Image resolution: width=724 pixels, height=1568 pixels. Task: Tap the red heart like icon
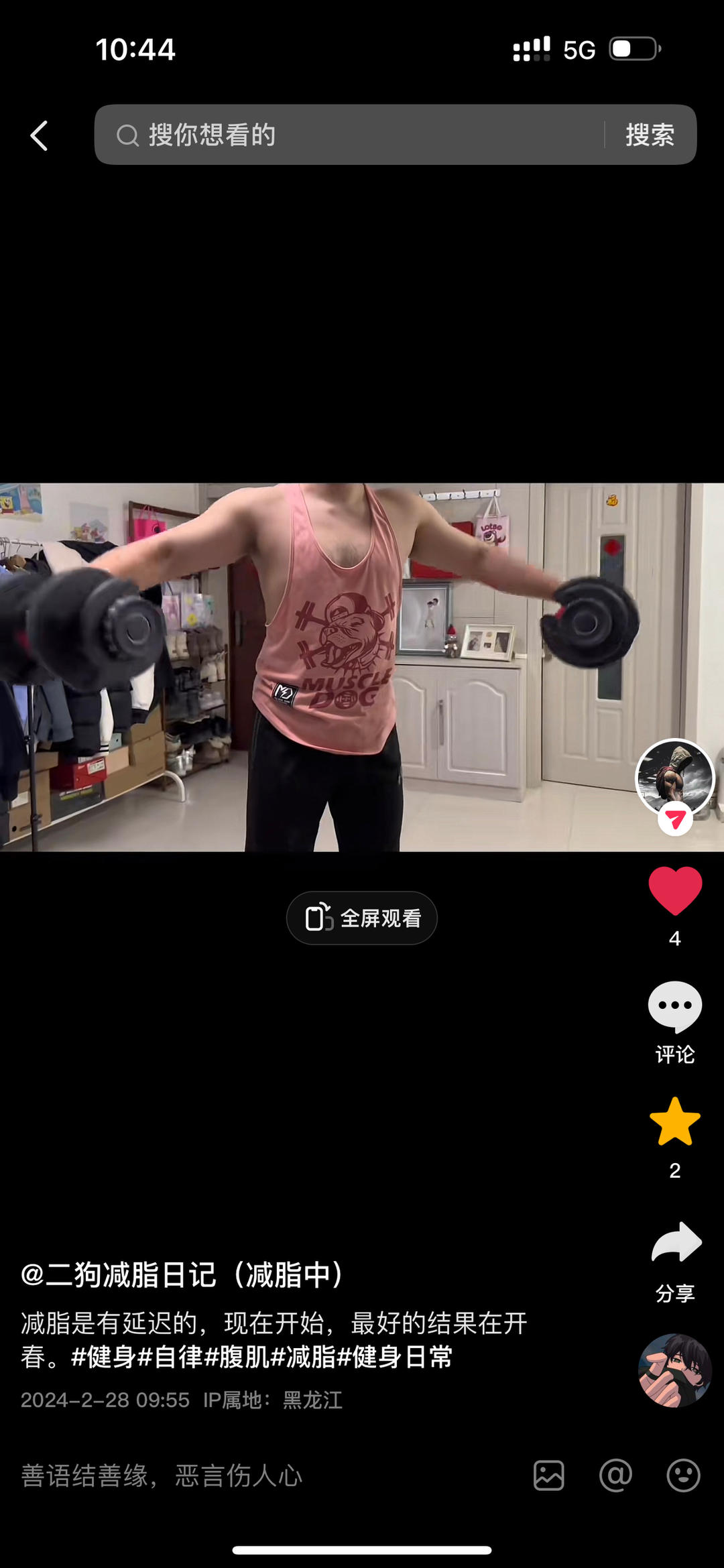click(x=674, y=890)
